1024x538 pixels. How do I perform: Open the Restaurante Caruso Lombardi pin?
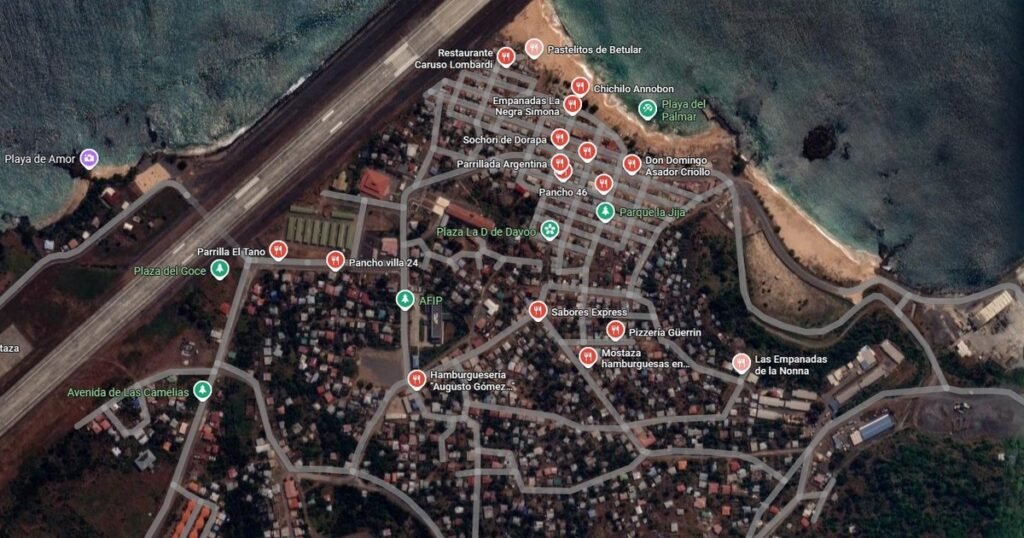coord(506,56)
